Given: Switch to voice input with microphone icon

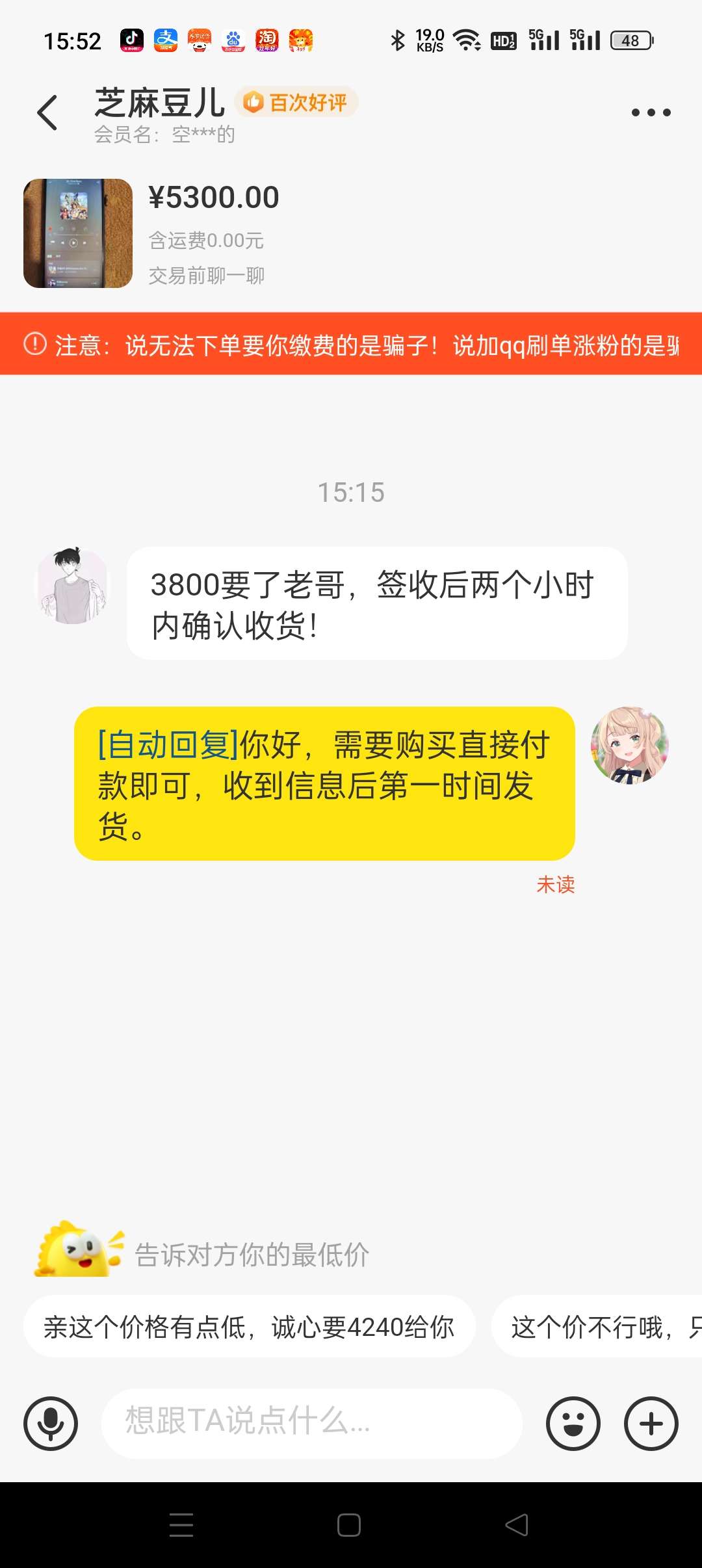Looking at the screenshot, I should pos(51,1423).
